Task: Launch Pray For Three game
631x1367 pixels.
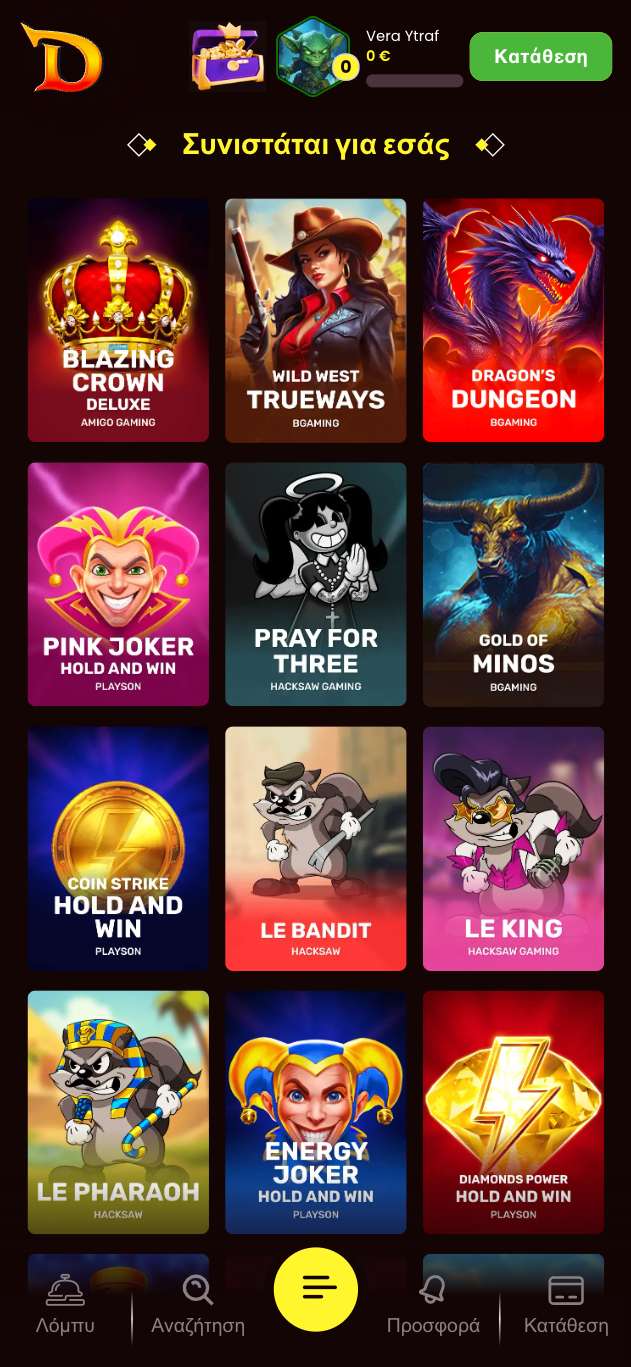Action: [x=315, y=584]
